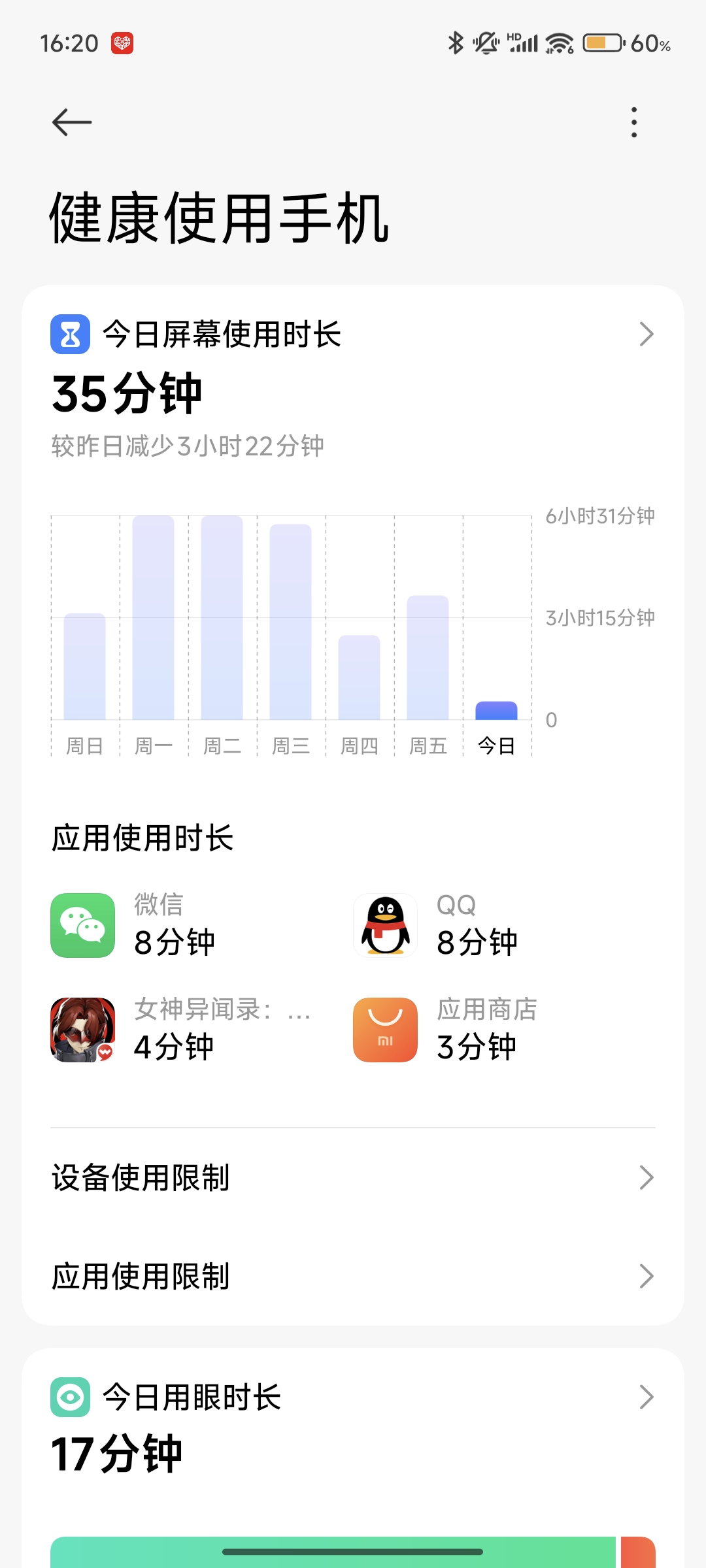Go back with the back arrow
The image size is (706, 1568).
coord(71,122)
